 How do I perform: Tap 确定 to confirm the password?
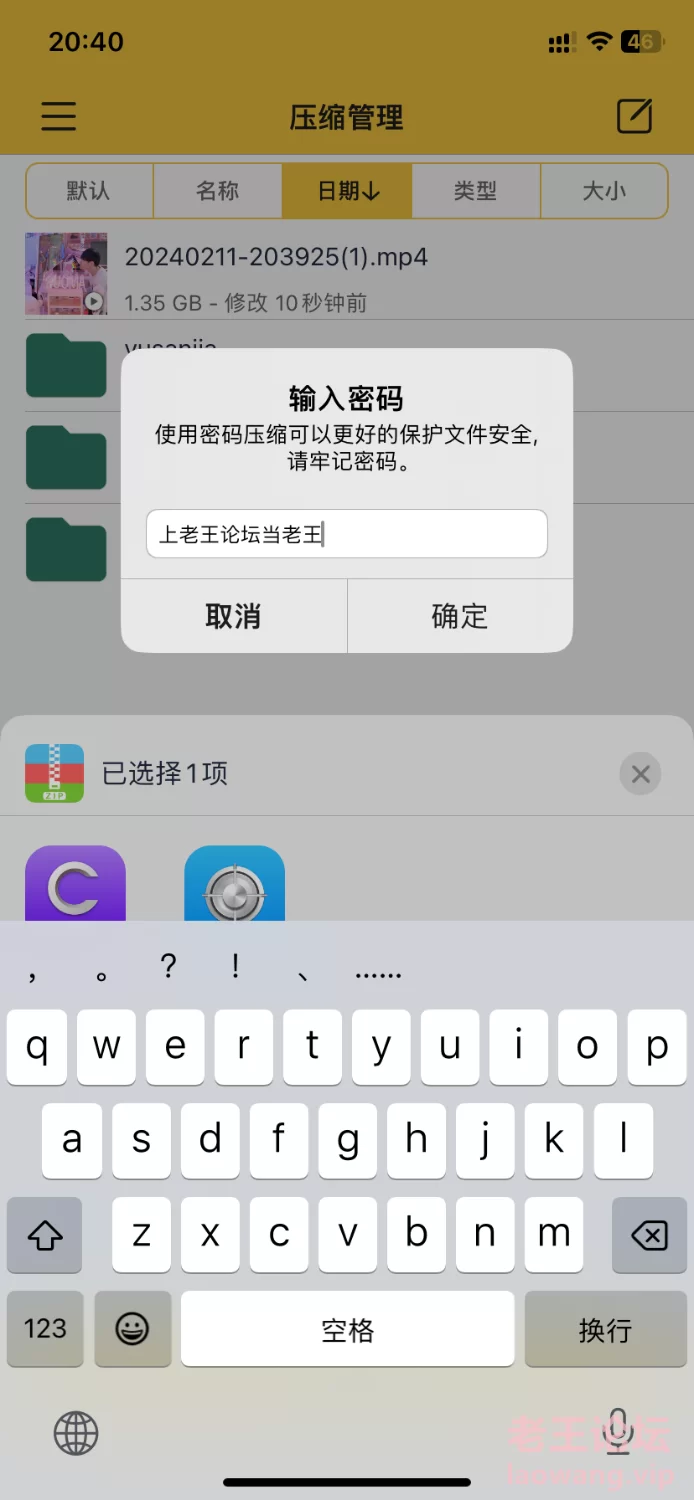[460, 616]
